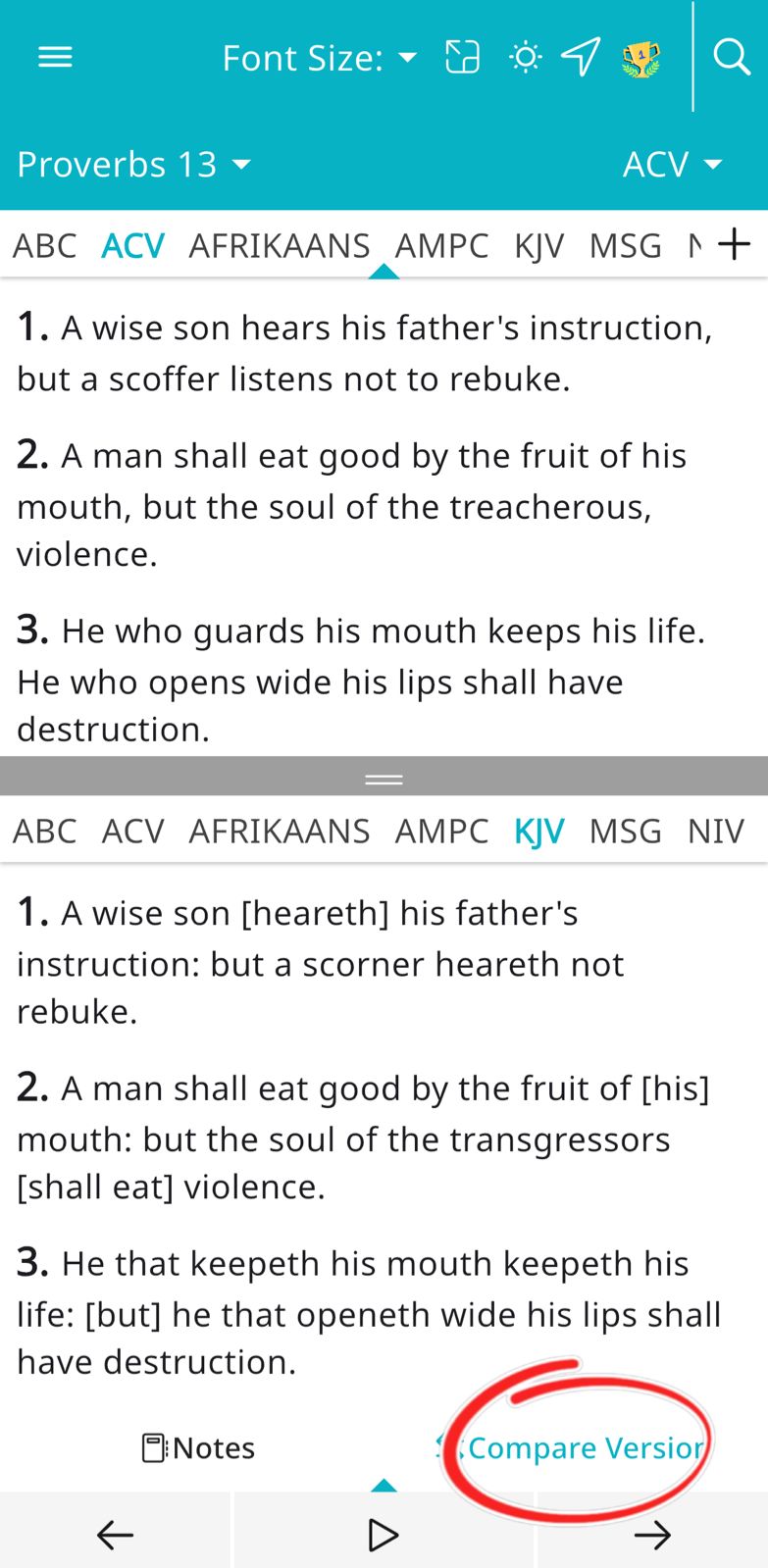Screen dimensions: 768x1568
Task: Open the Proverbs 13 chapter picker
Action: tap(134, 164)
